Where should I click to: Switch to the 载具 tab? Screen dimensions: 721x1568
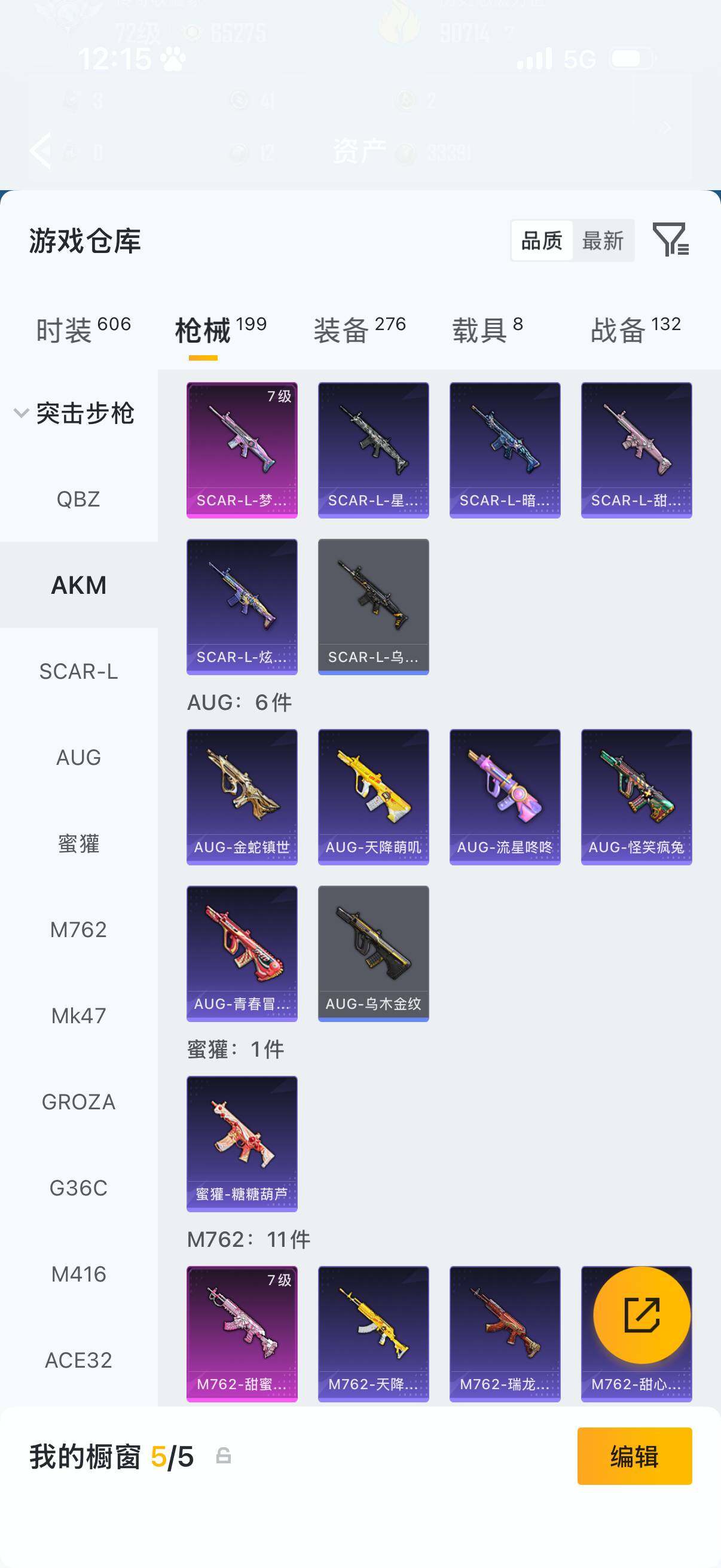coord(487,330)
